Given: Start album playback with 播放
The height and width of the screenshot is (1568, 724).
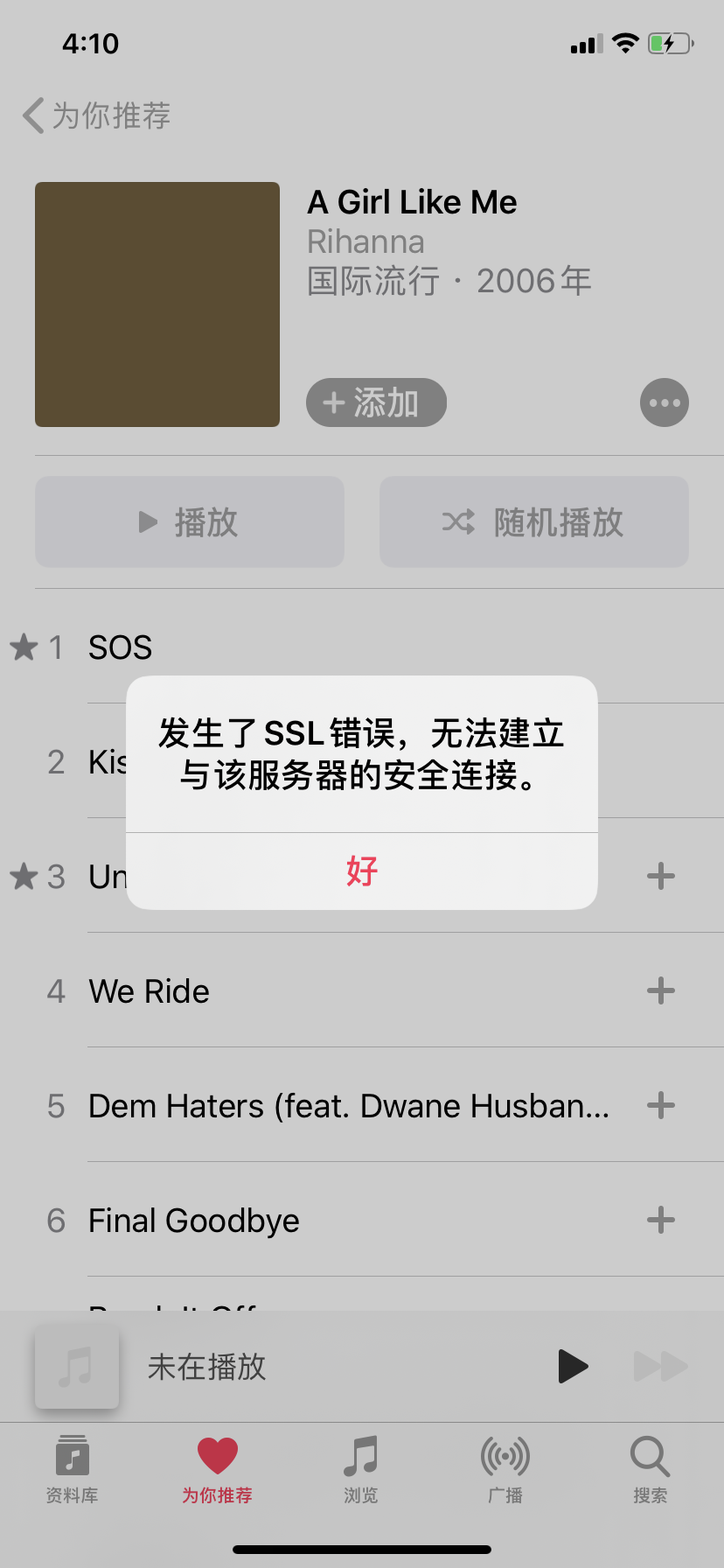Looking at the screenshot, I should click(x=190, y=522).
